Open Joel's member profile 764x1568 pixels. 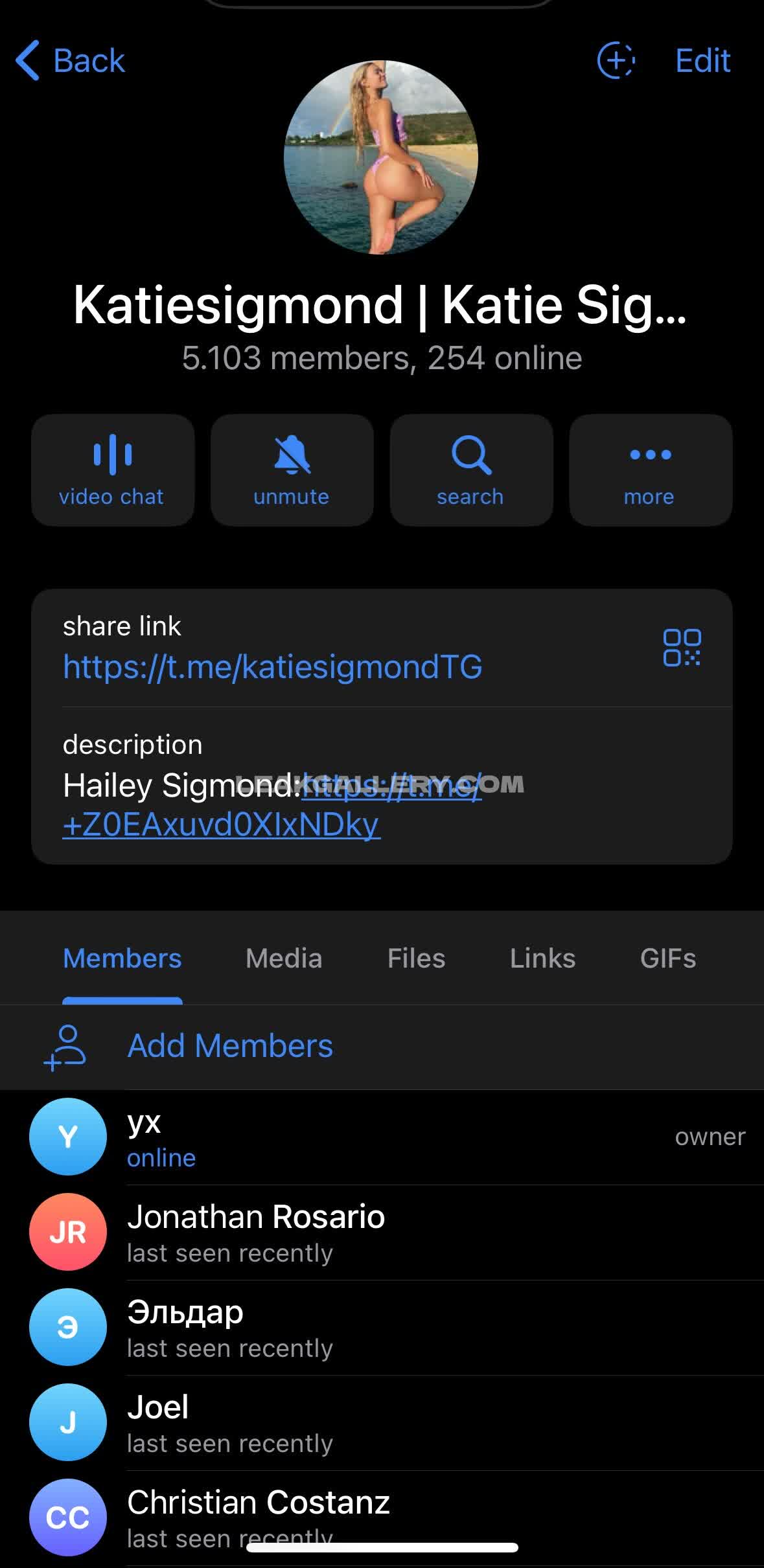click(x=389, y=1422)
